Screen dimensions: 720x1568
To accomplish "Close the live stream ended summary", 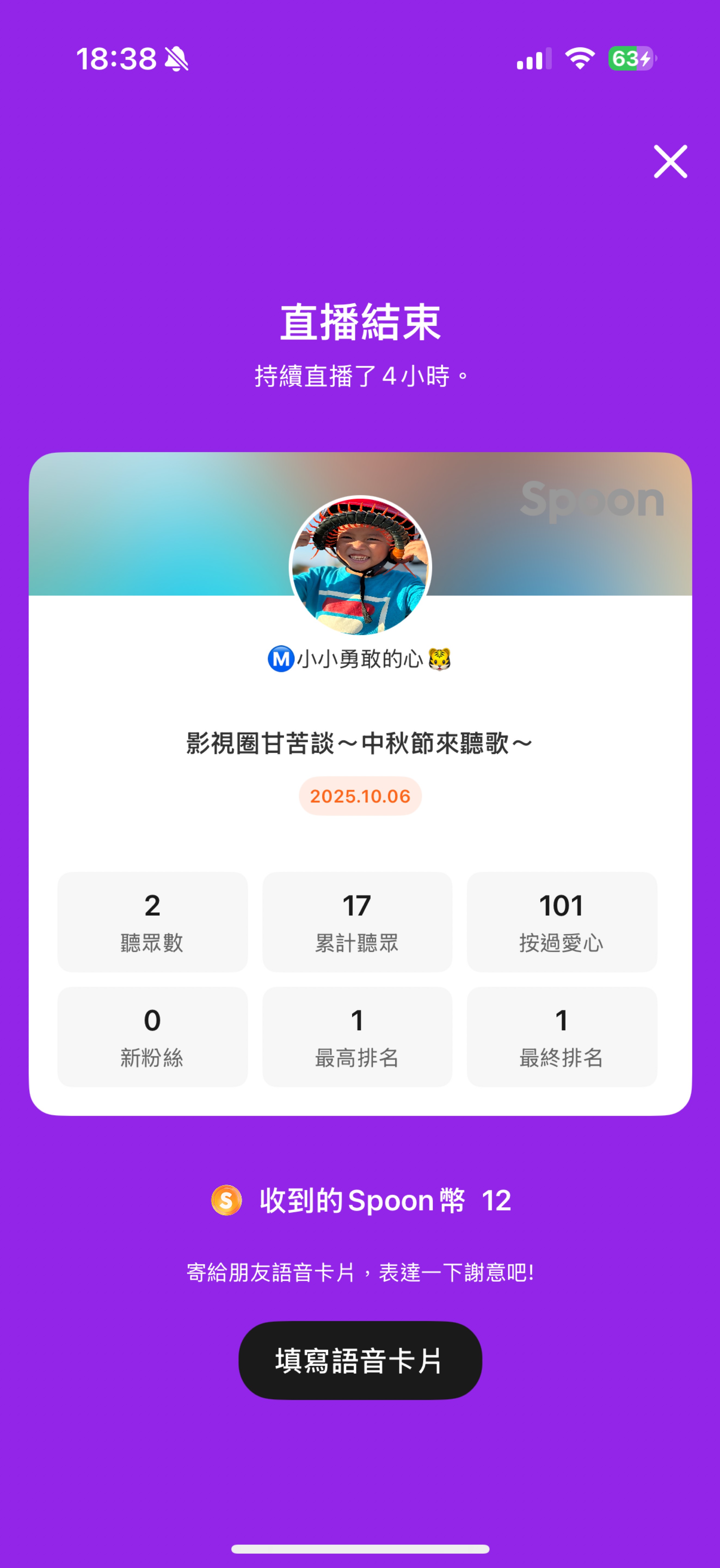I will [x=670, y=161].
